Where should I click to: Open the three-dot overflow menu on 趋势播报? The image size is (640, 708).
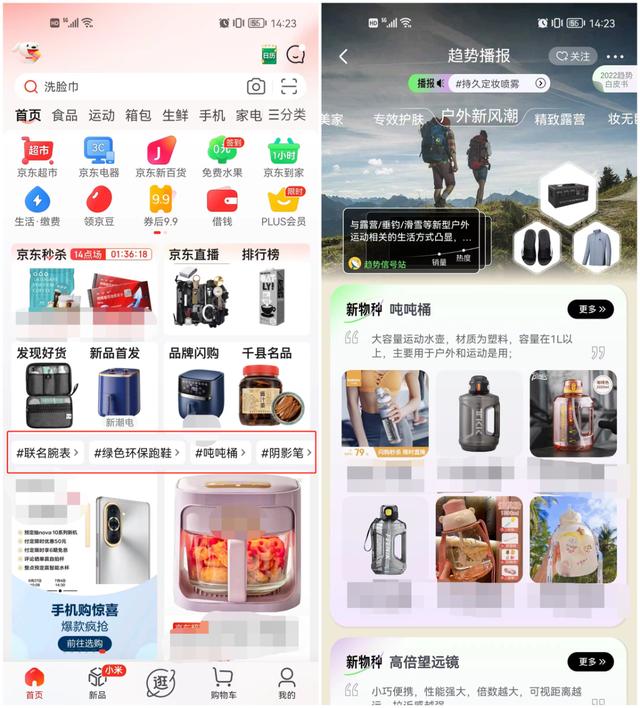tap(615, 57)
